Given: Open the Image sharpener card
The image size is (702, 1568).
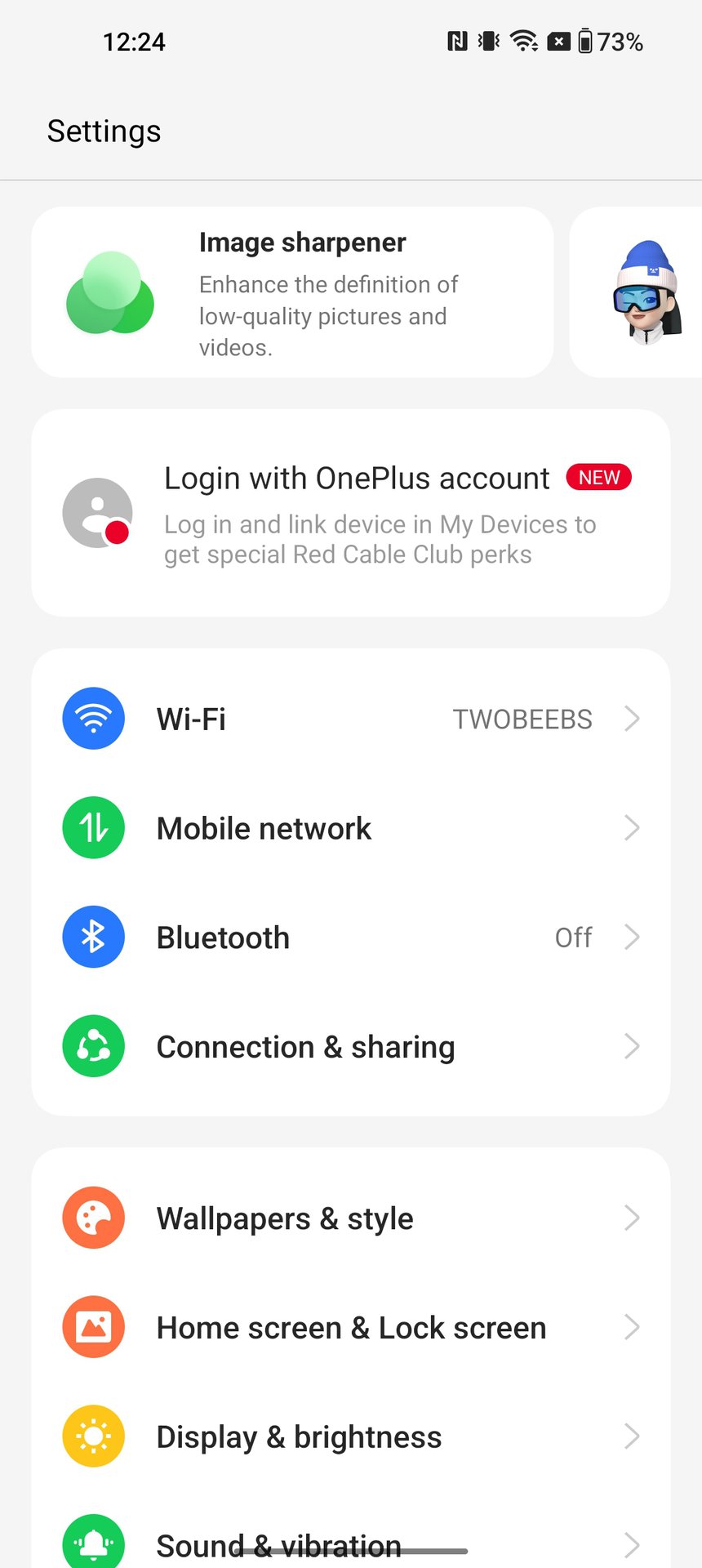Looking at the screenshot, I should (x=292, y=292).
